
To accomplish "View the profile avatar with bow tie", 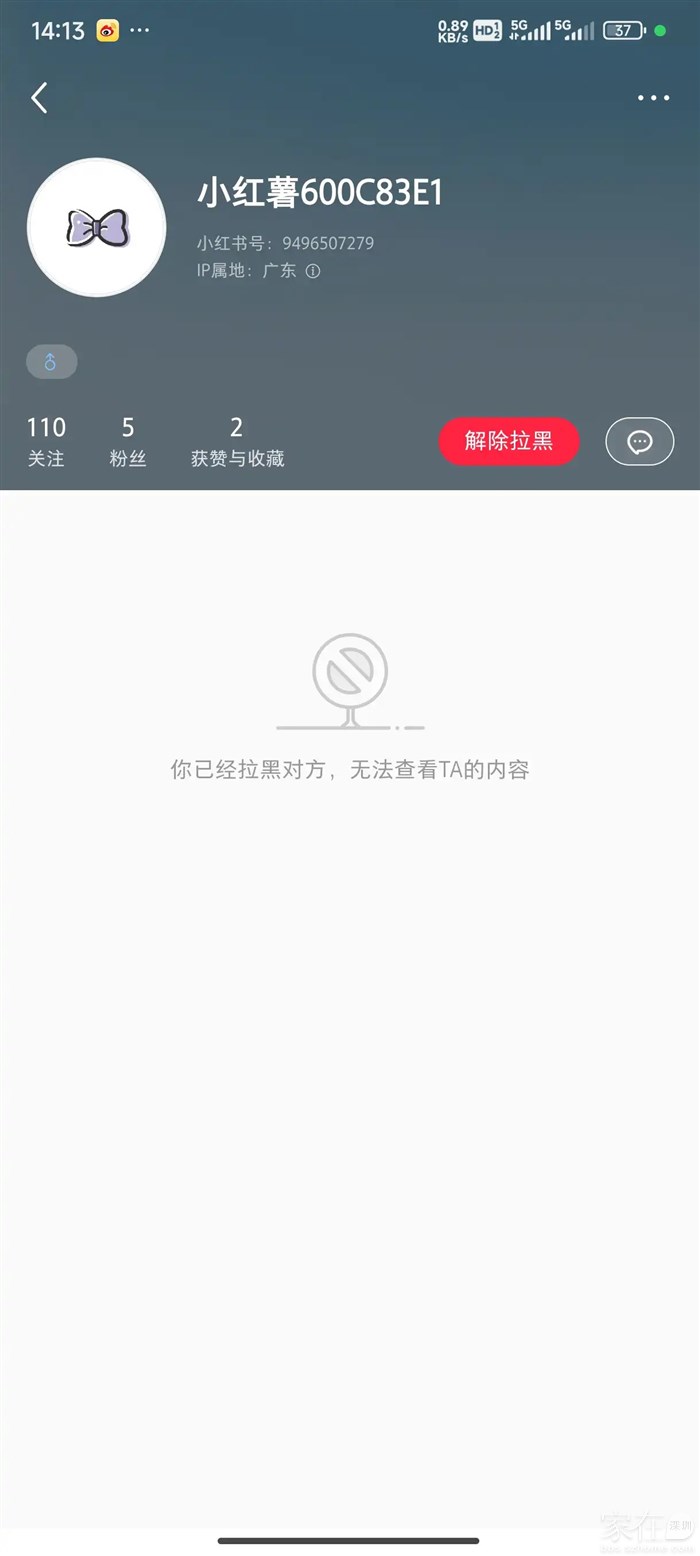I will coord(97,228).
